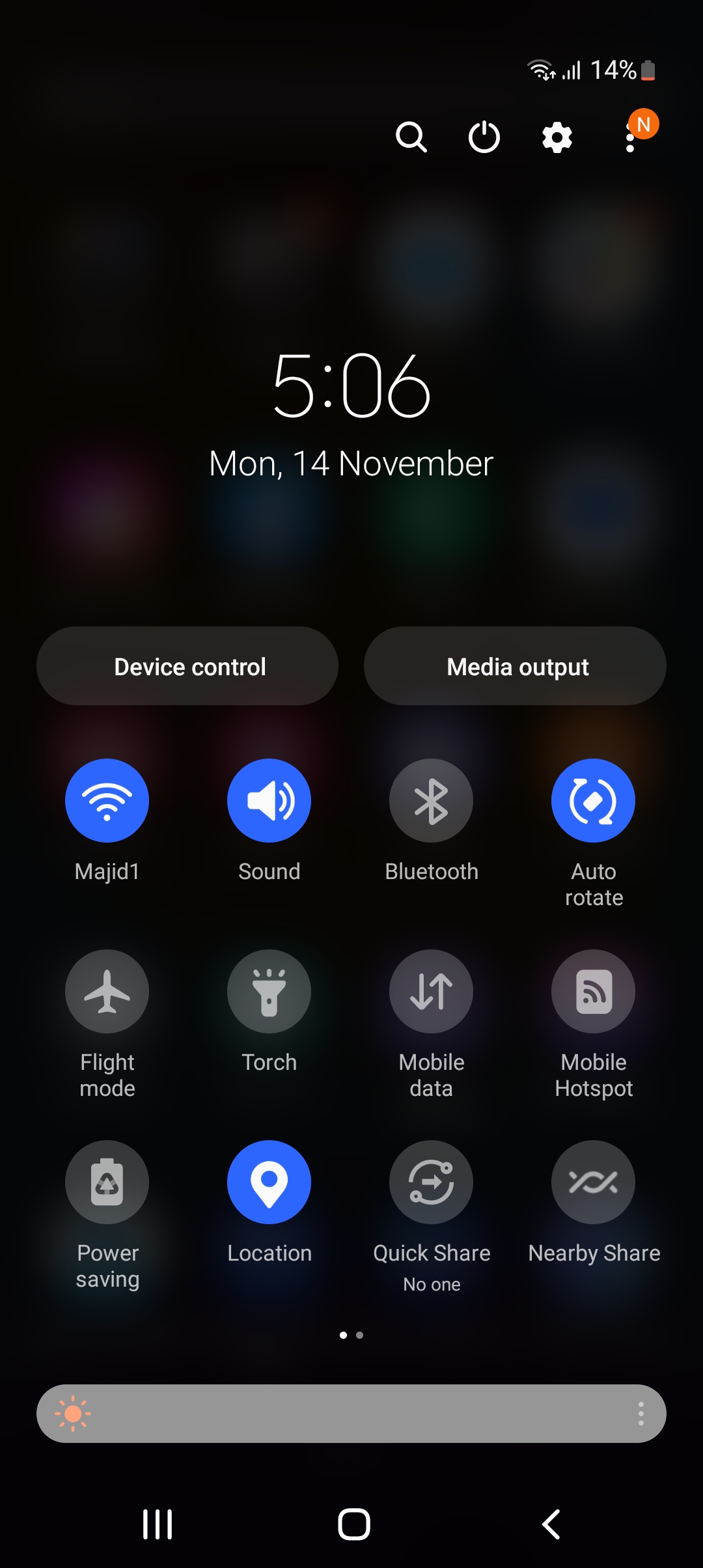Turn on Mobile Hotspot
This screenshot has height=1568, width=703.
pos(593,991)
